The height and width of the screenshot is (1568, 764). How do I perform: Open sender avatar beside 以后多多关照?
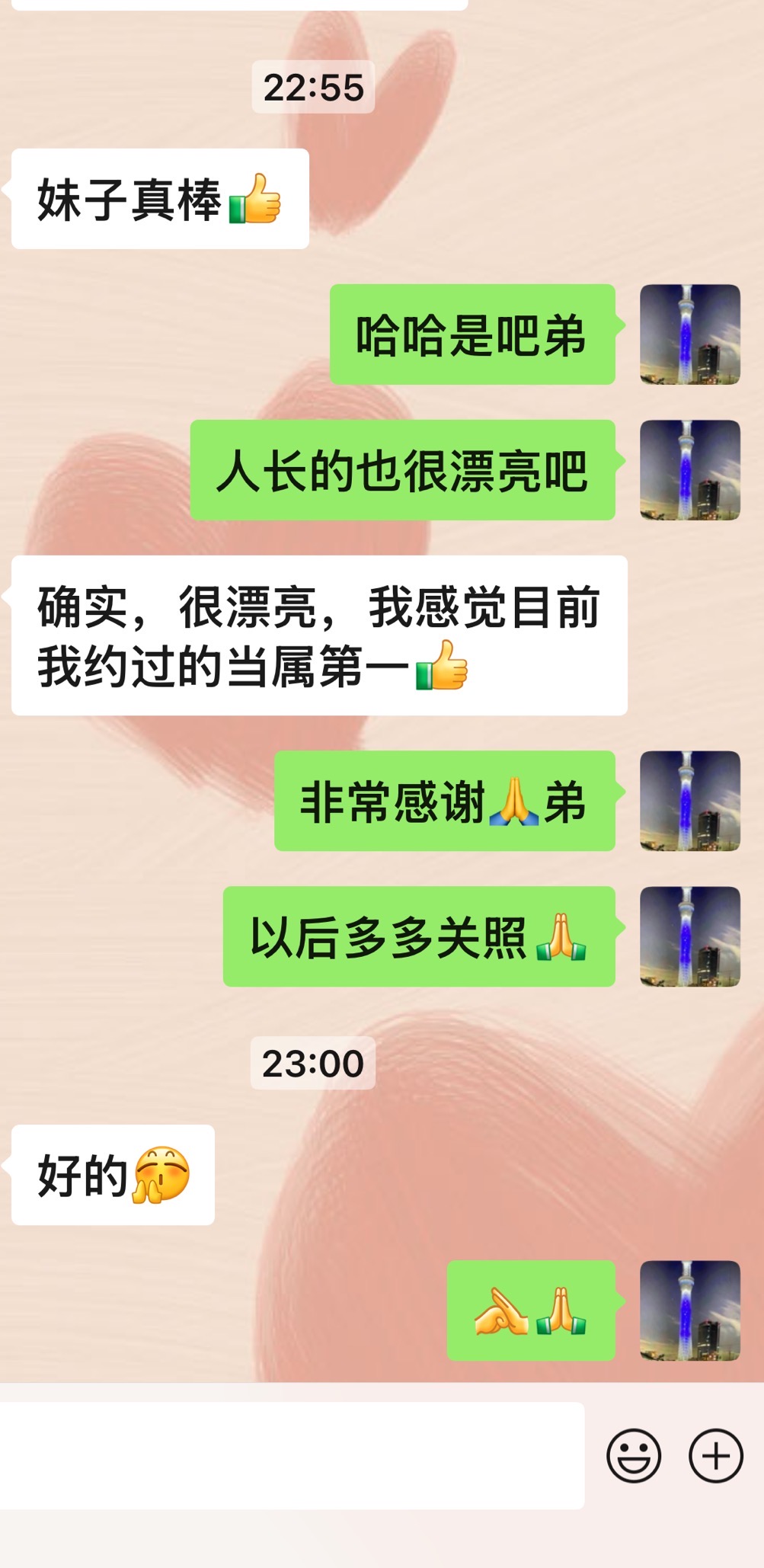tap(689, 936)
